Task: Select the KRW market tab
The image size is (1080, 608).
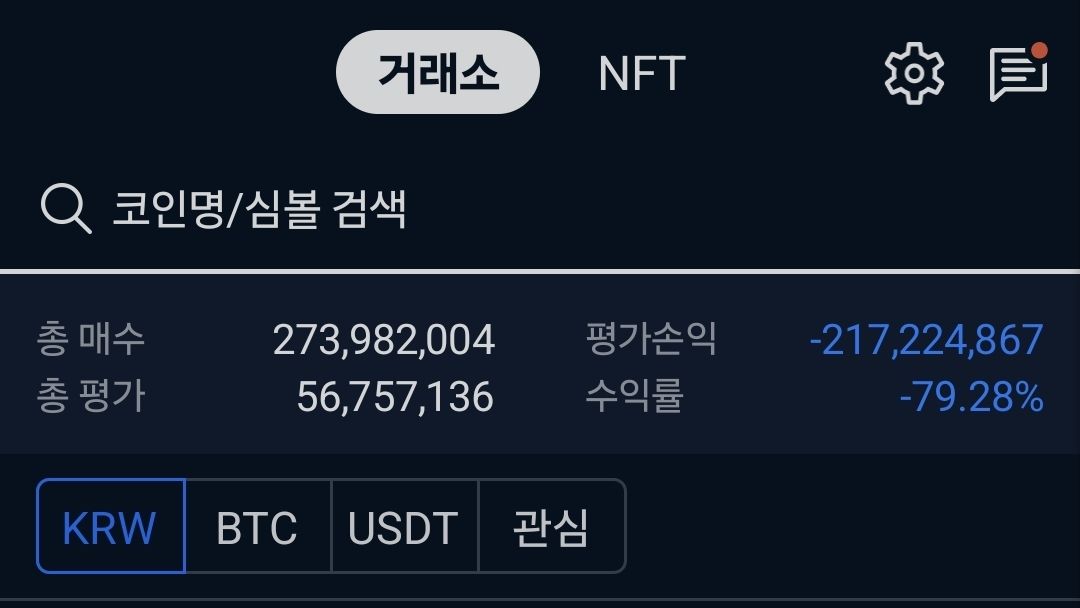Action: click(x=110, y=527)
